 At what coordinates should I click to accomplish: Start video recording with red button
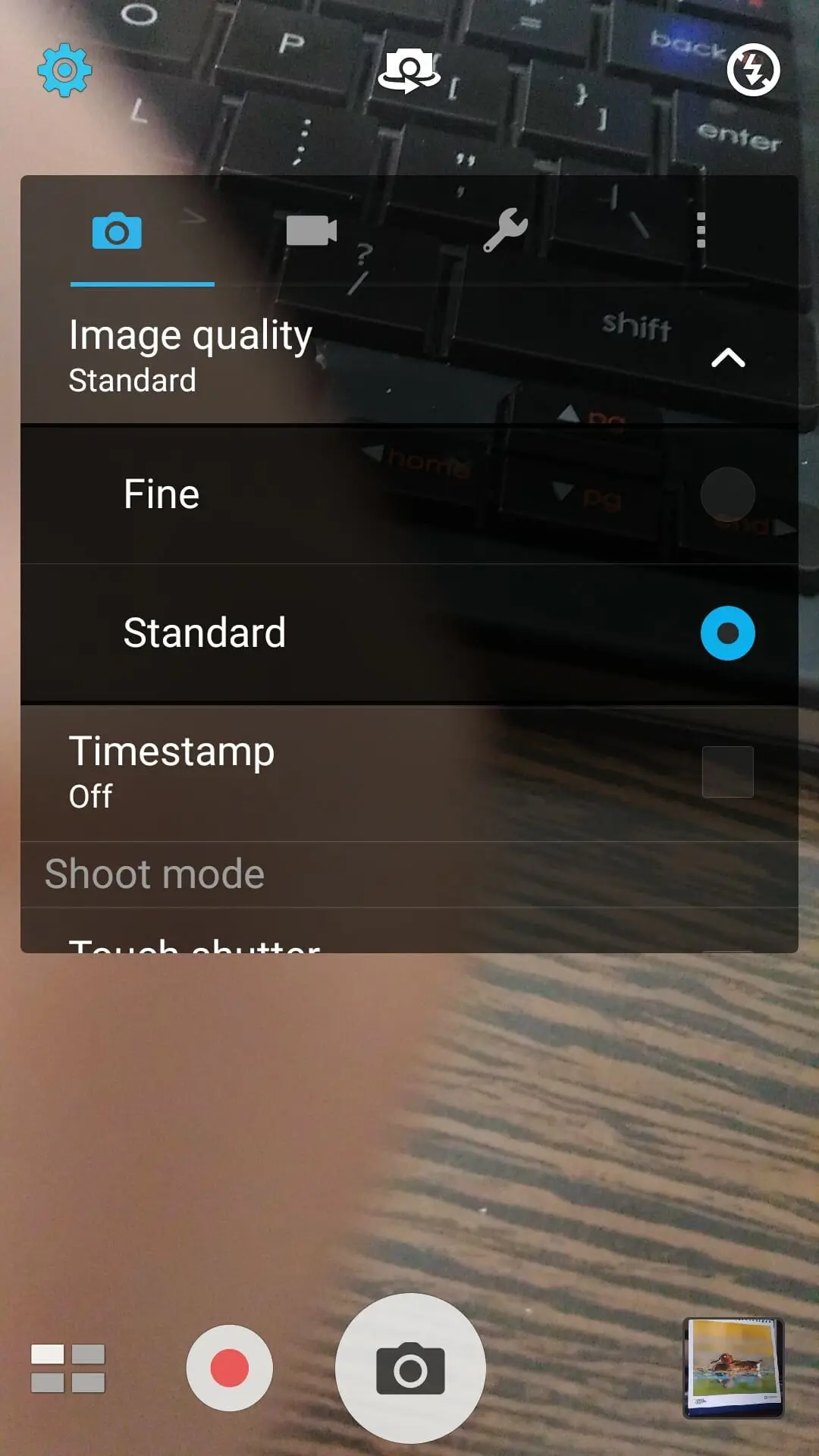click(x=229, y=1368)
